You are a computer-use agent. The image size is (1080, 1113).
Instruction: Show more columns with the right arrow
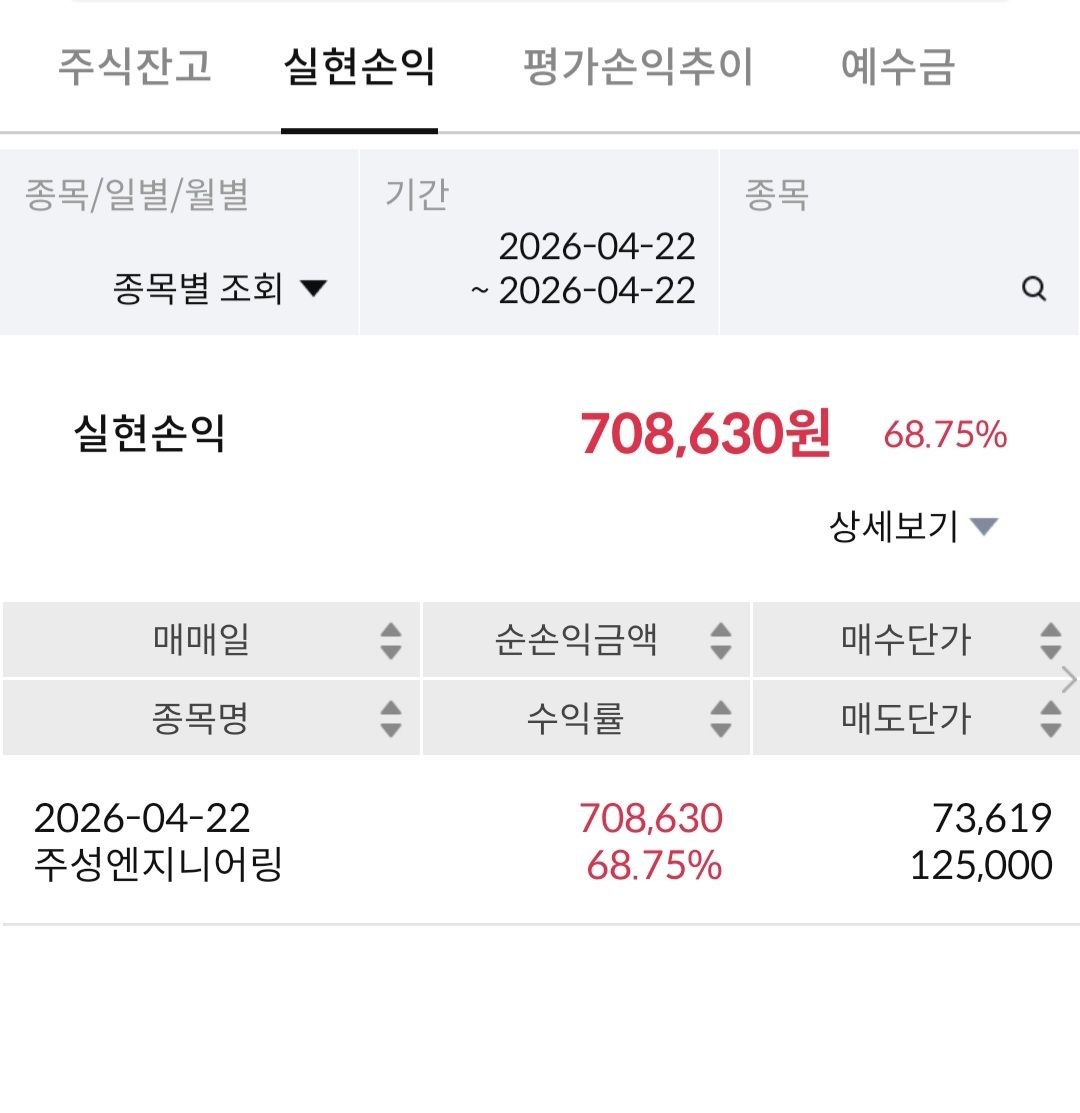(1068, 680)
